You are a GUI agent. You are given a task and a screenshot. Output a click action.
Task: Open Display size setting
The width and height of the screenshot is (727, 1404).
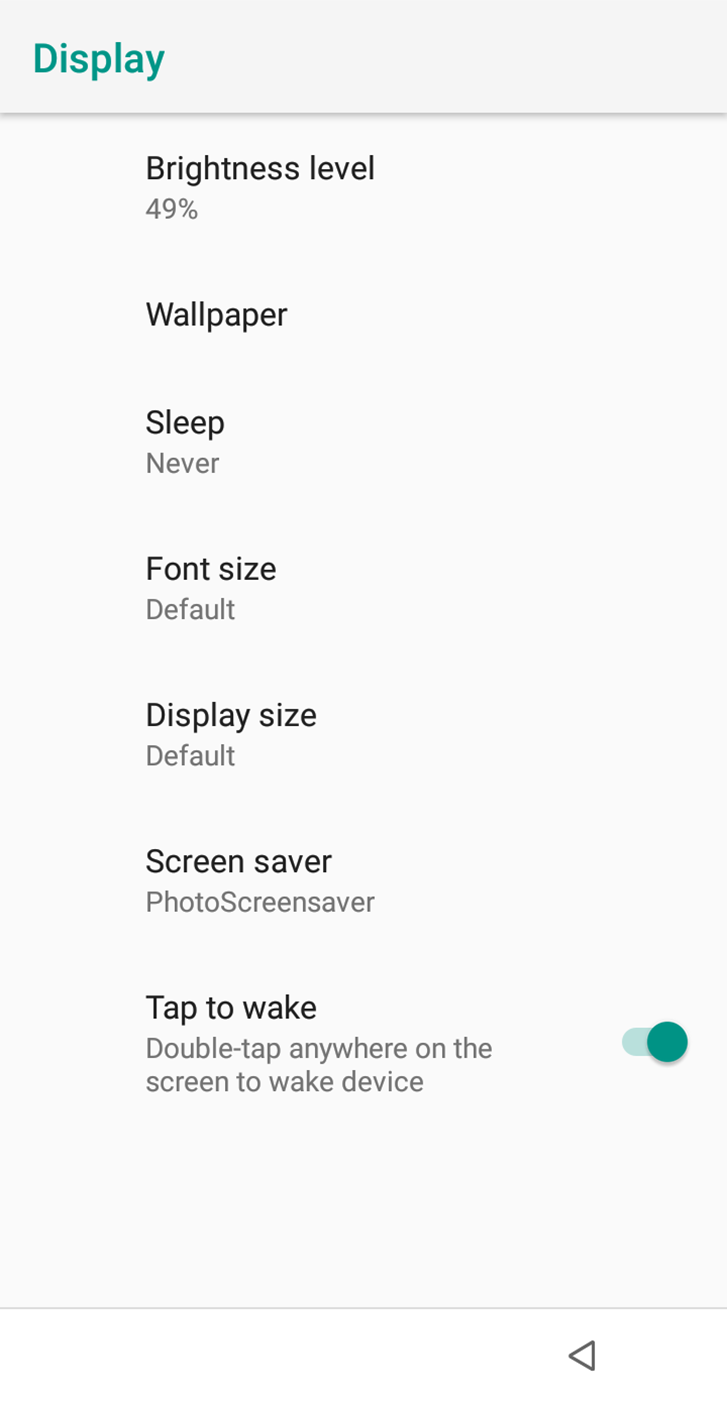[x=231, y=733]
